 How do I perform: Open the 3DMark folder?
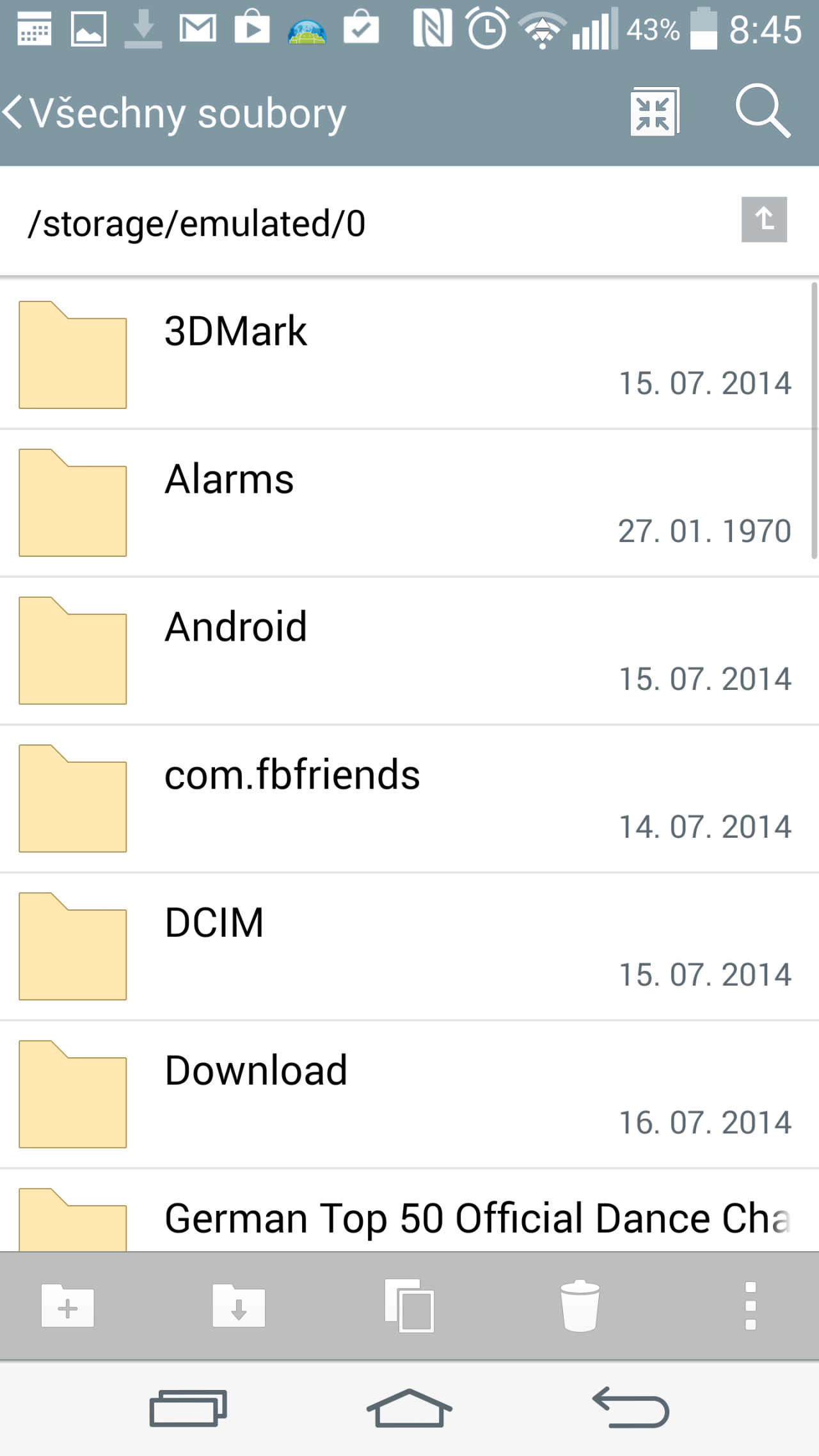point(409,355)
